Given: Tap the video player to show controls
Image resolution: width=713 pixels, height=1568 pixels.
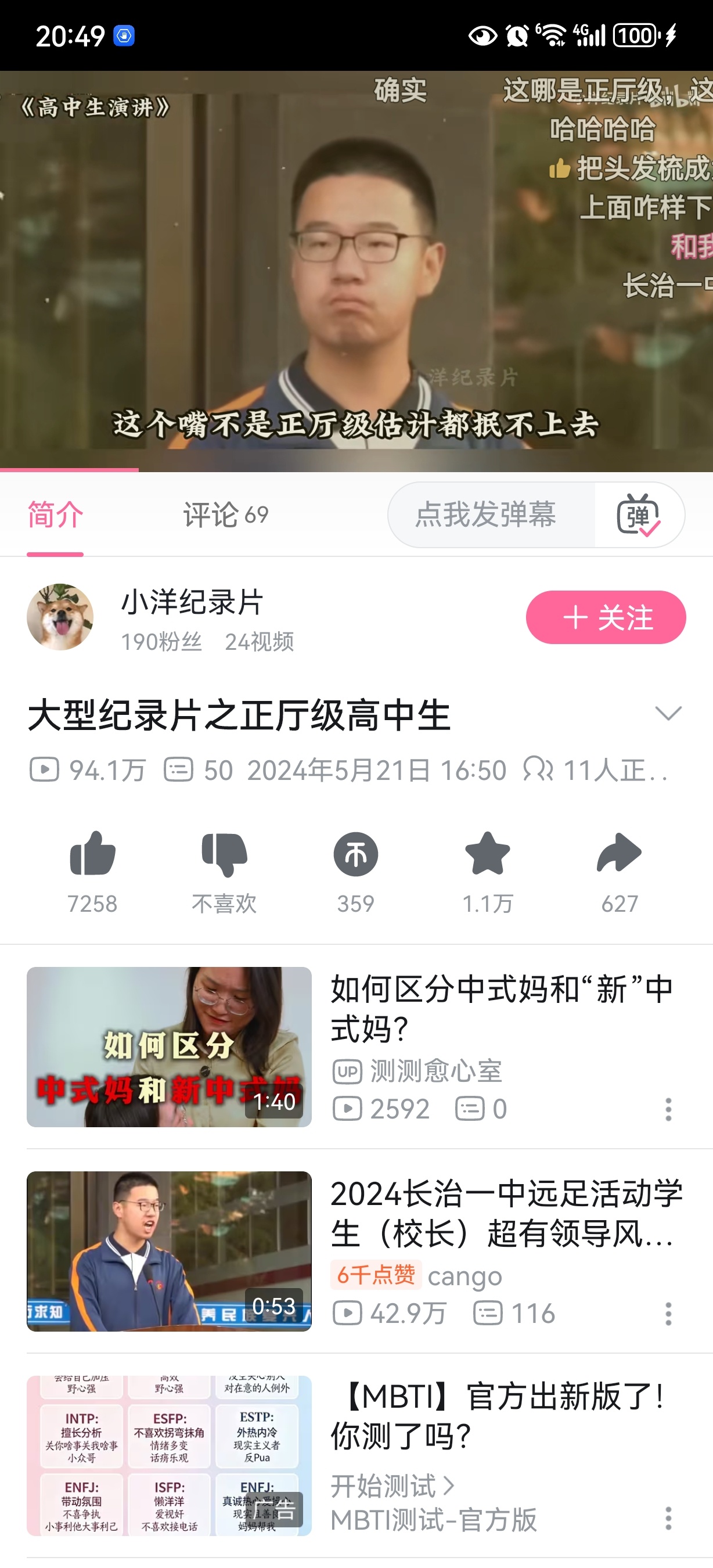Looking at the screenshot, I should 356,271.
